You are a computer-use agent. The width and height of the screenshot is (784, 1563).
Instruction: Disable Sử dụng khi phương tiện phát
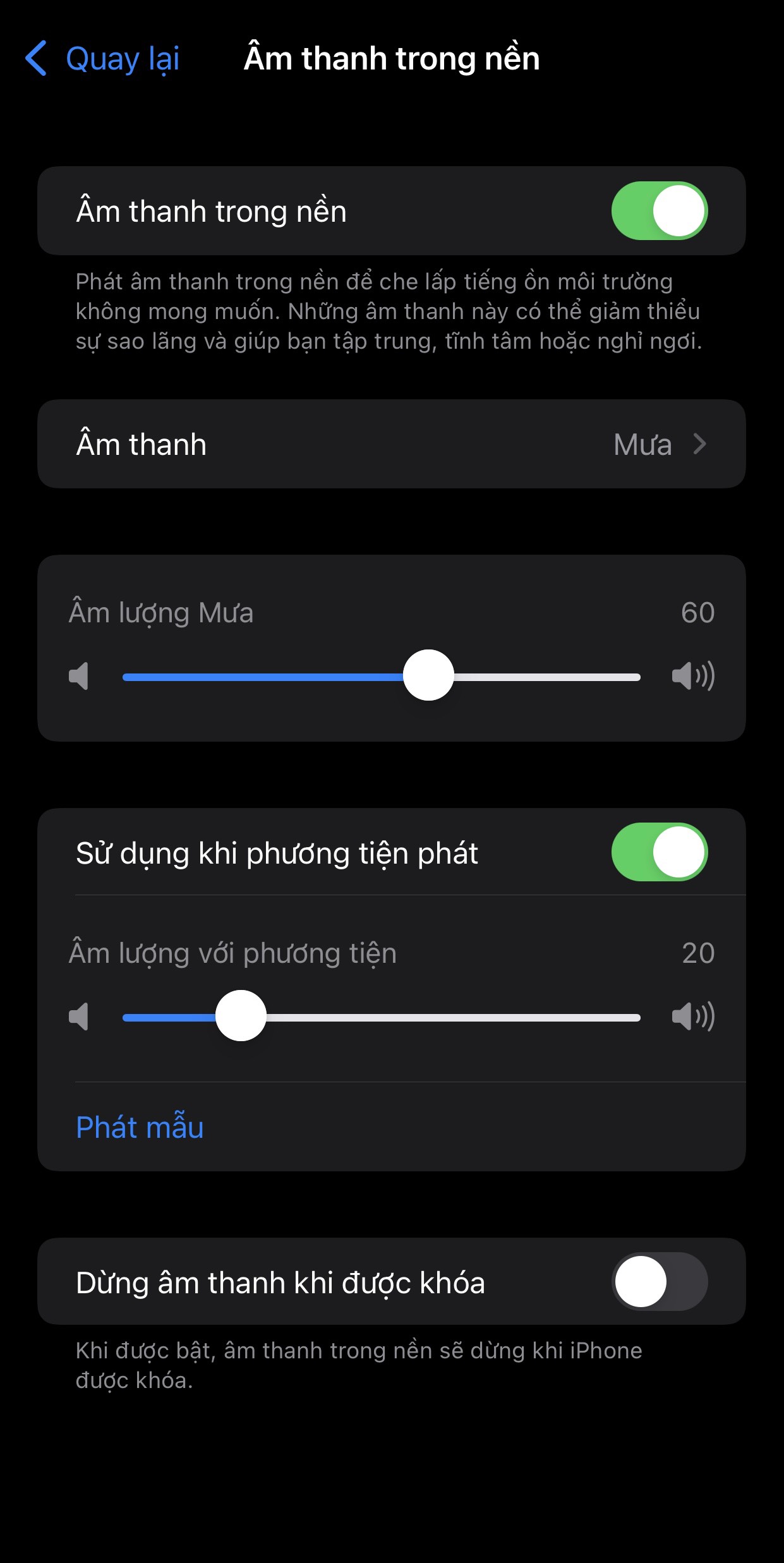tap(659, 852)
